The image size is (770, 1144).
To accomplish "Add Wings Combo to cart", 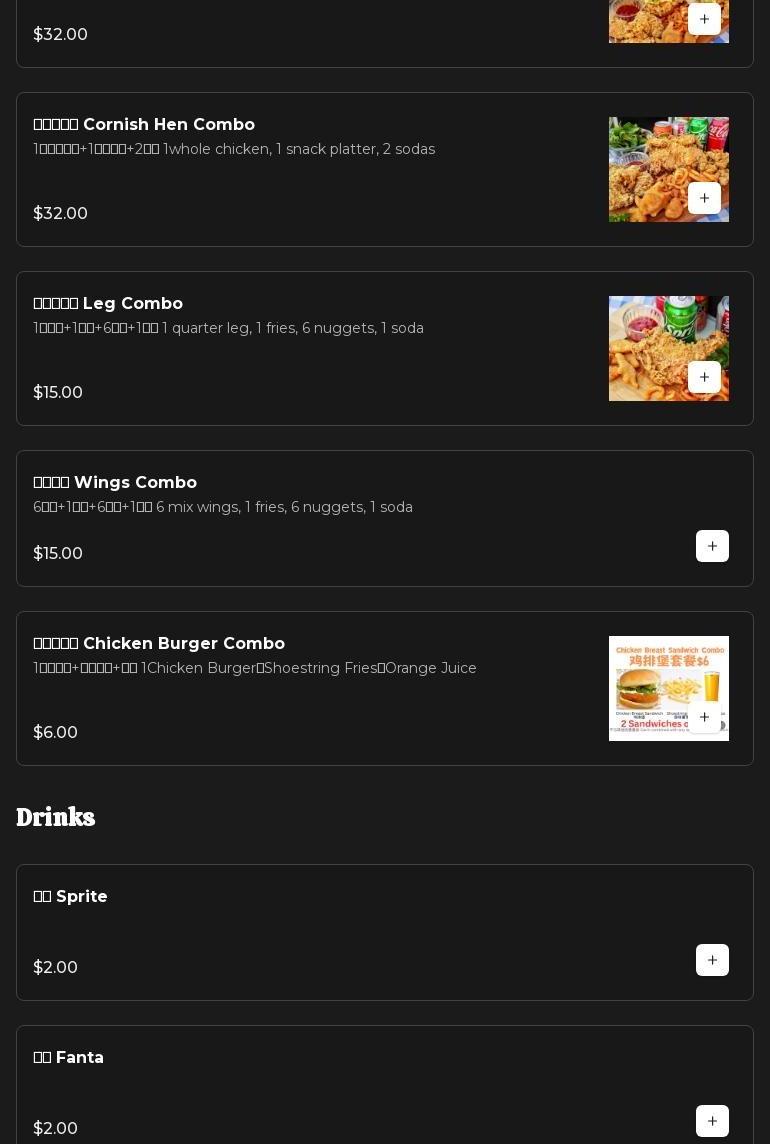I will pyautogui.click(x=712, y=546).
